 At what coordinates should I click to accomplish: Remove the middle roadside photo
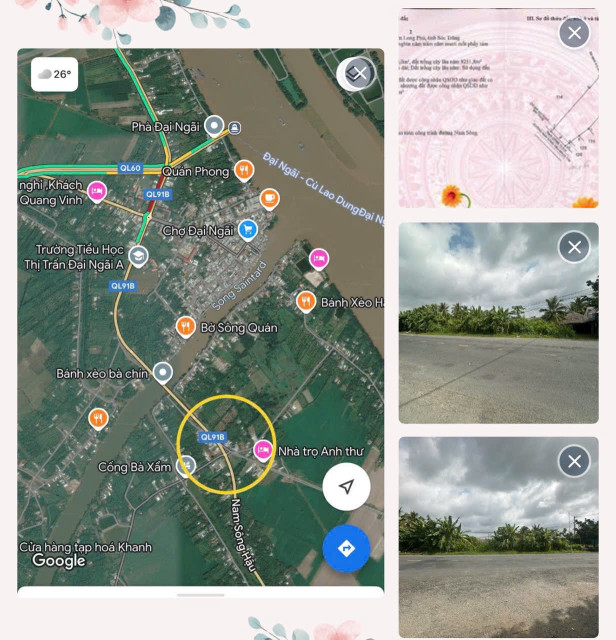[x=573, y=247]
